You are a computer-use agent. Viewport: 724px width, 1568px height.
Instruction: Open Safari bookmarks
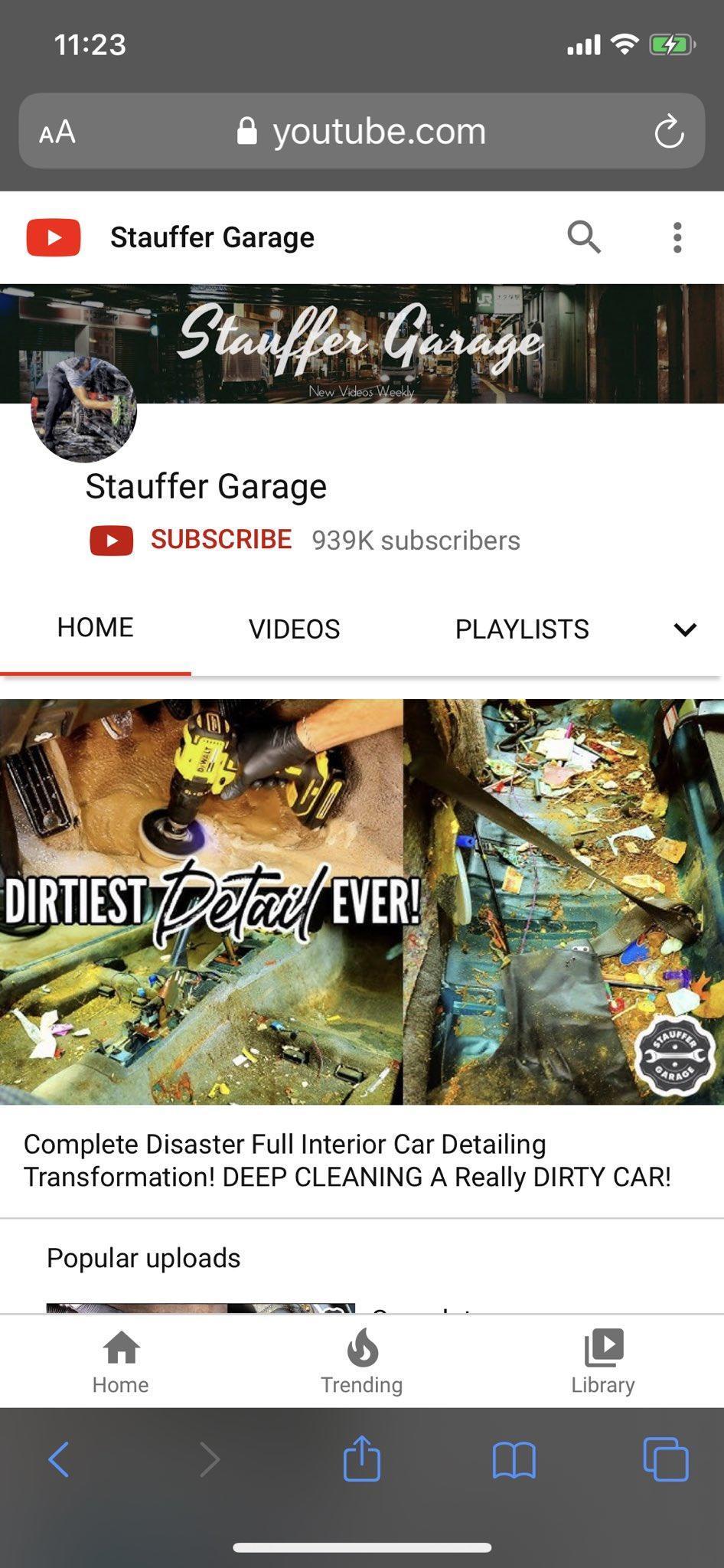[514, 1459]
